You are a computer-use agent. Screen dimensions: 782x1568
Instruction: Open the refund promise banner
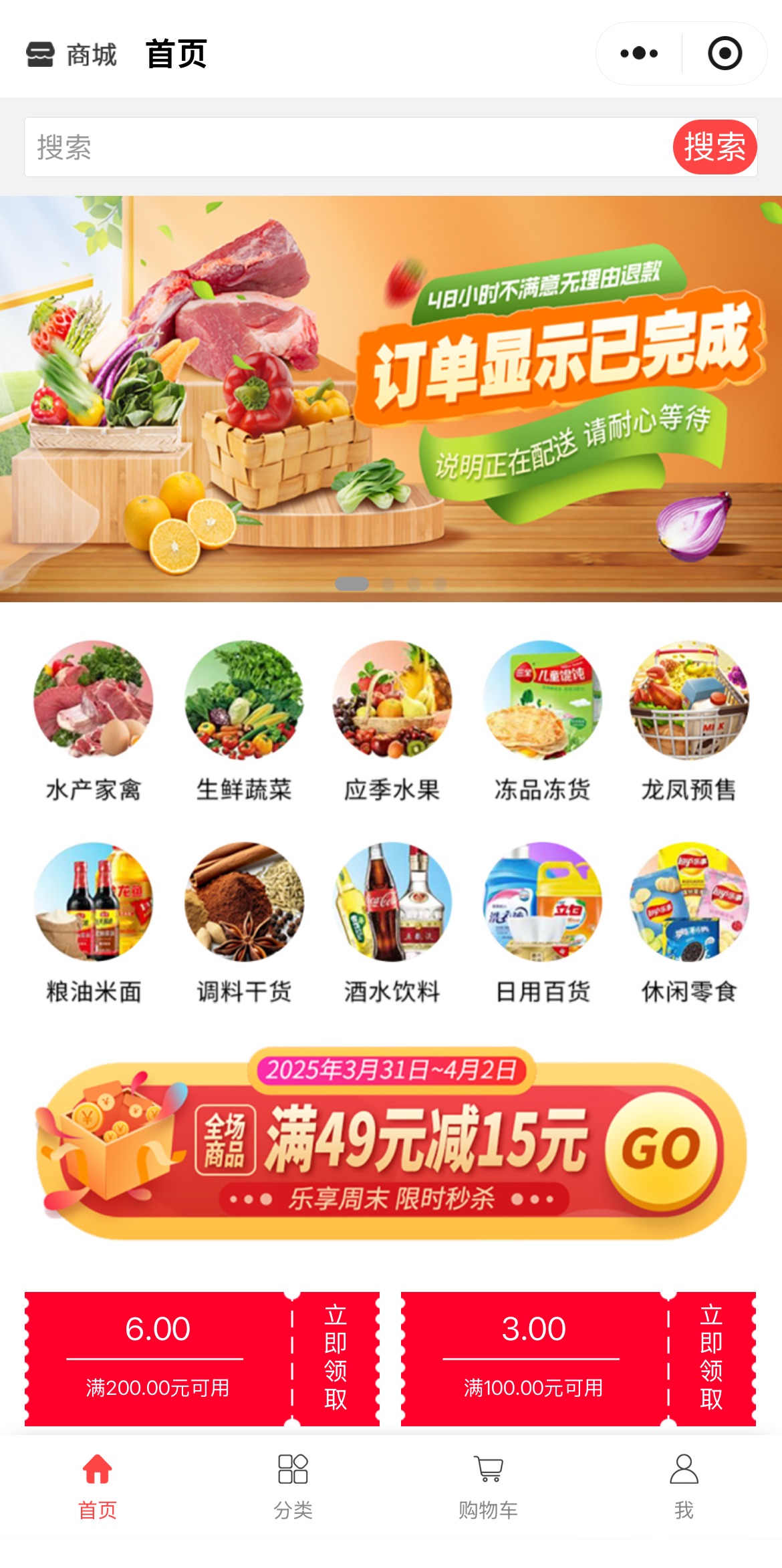(x=391, y=398)
